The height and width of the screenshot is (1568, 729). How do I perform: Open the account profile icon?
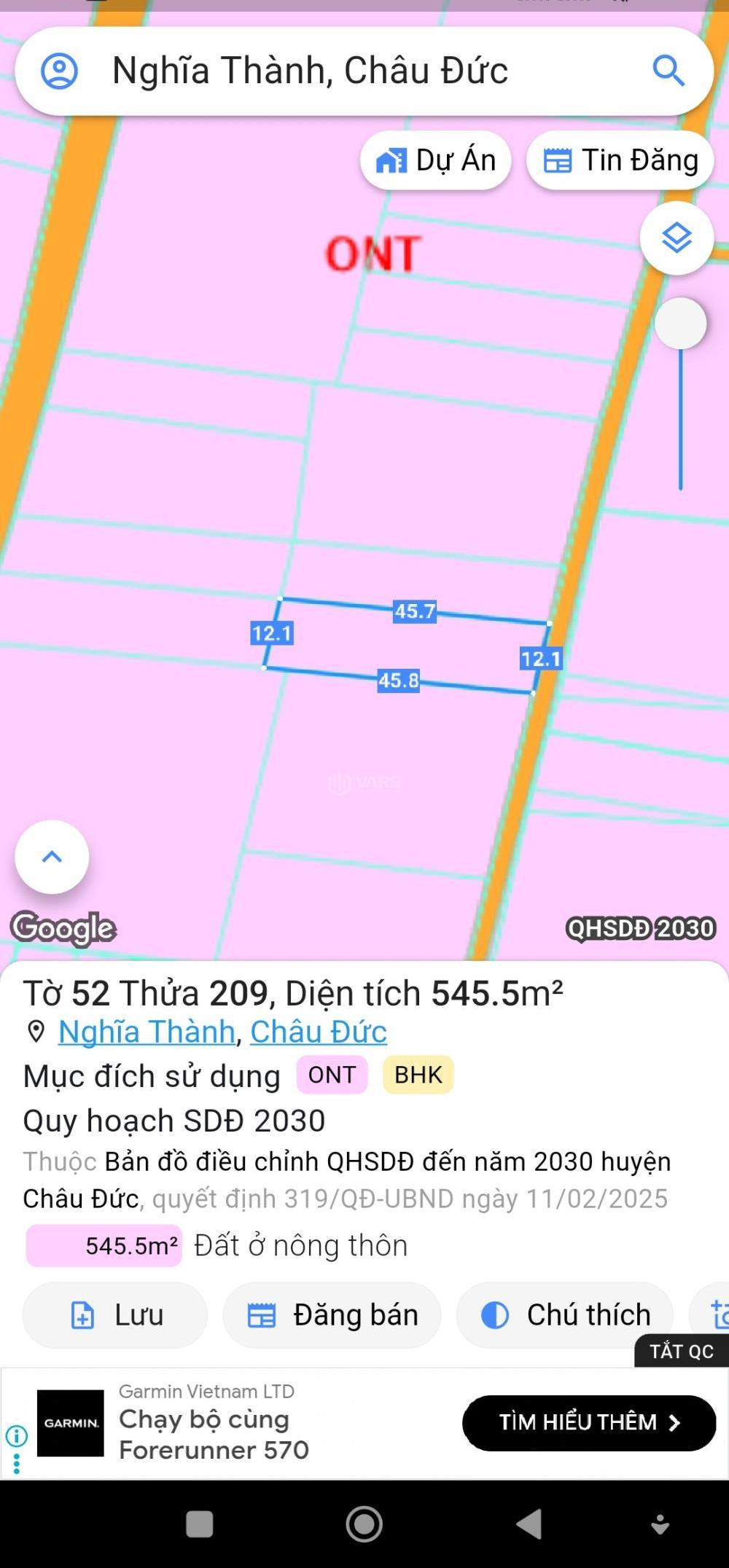59,71
